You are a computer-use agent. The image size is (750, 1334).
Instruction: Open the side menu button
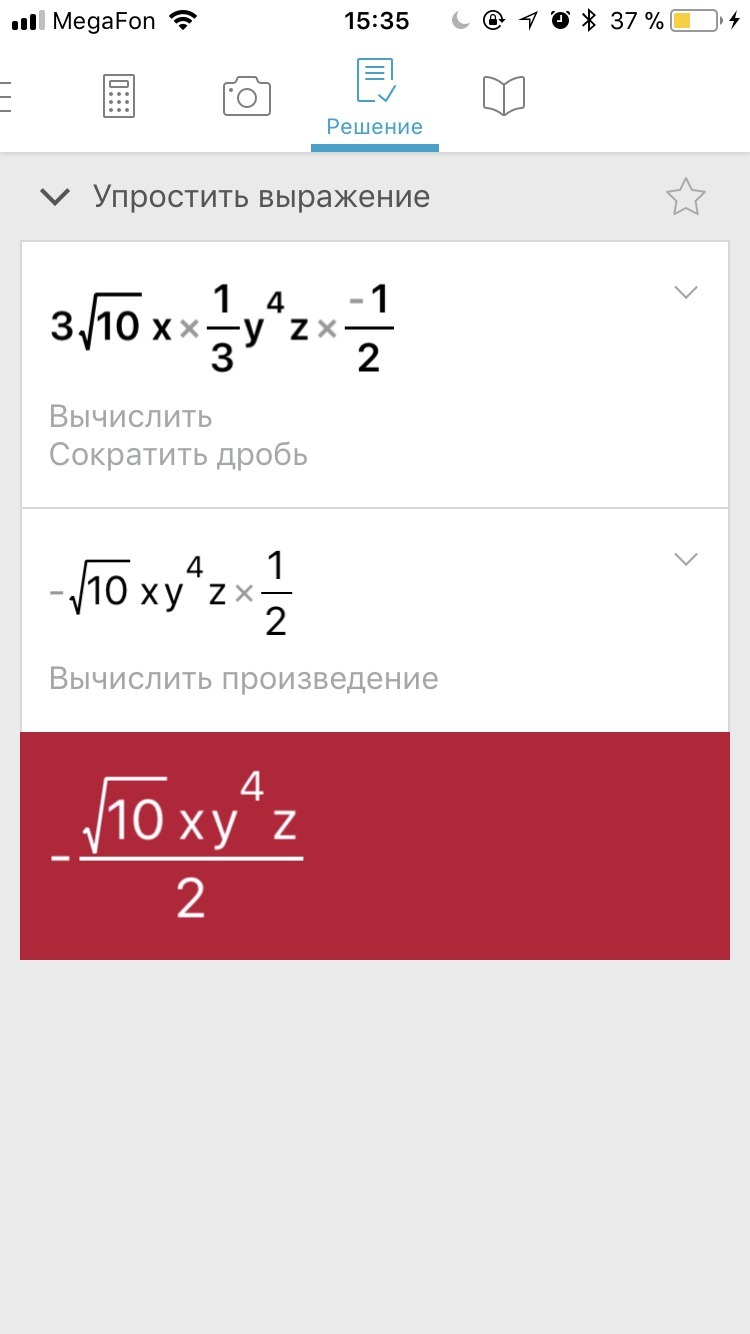coord(6,97)
